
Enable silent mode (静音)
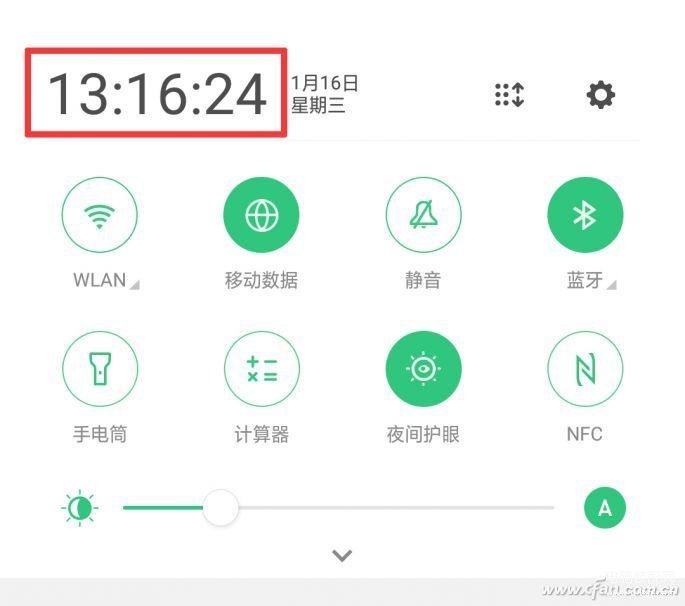(423, 215)
